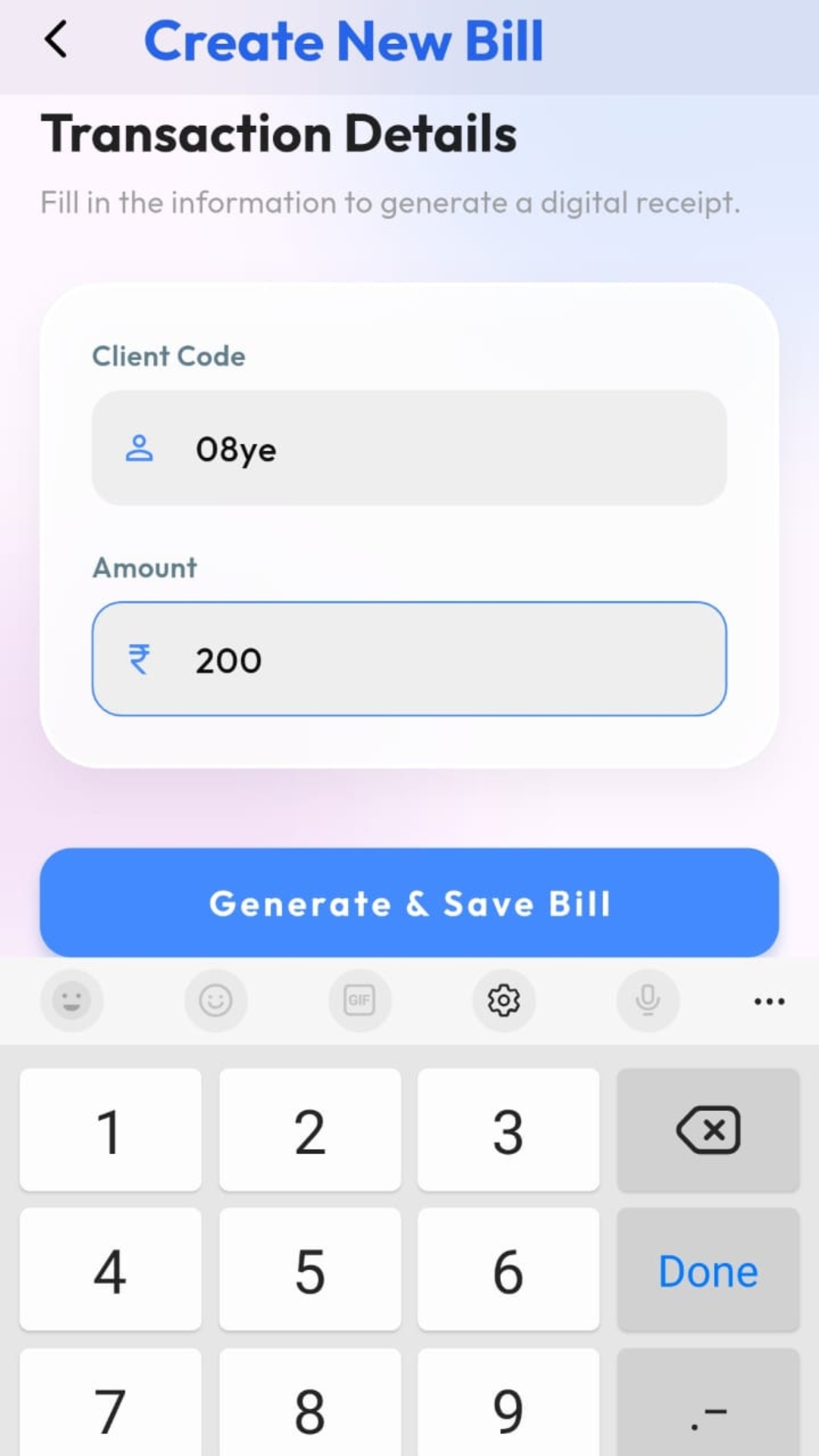Viewport: 819px width, 1456px height.
Task: Open the keyboard emoji picker
Action: 215,1000
